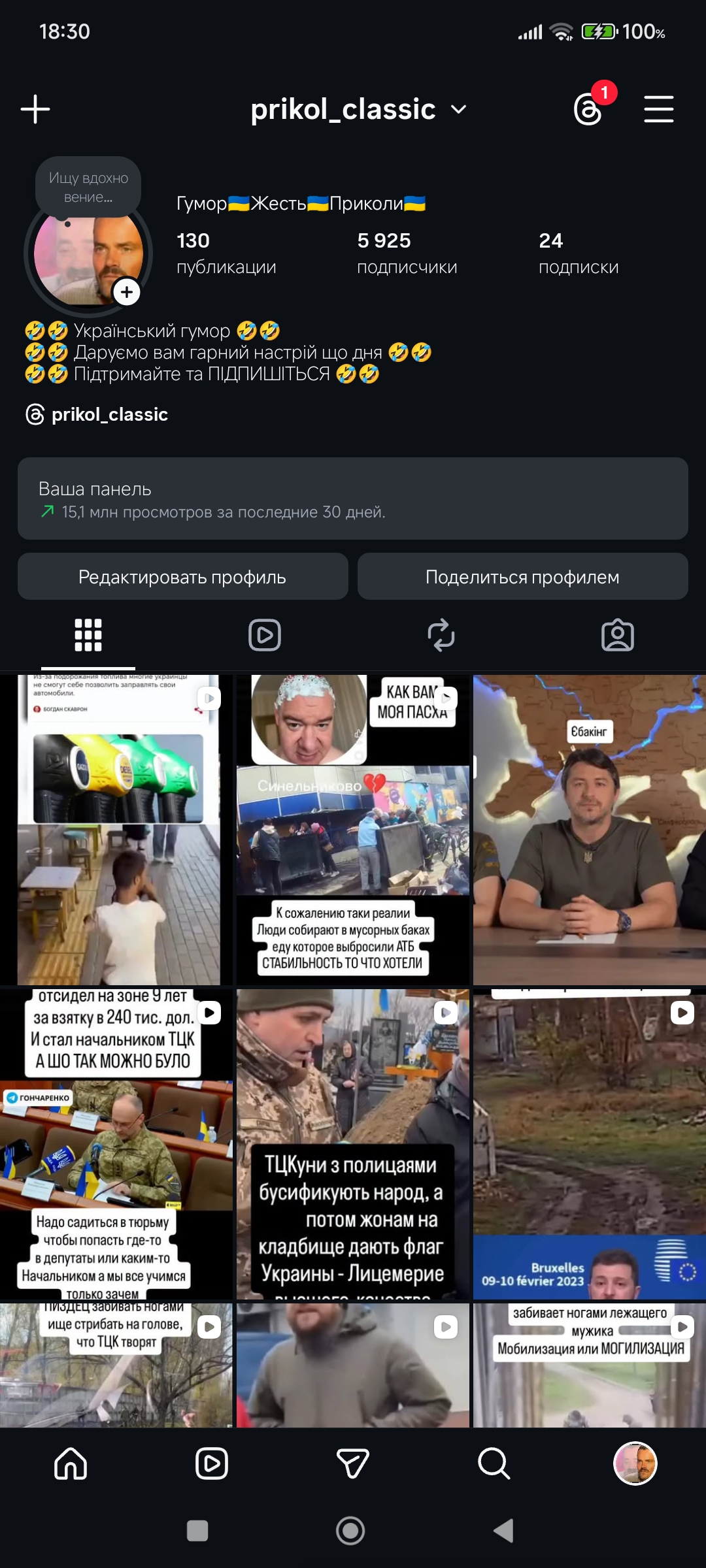
Task: Tap "Редактировать профиль" button
Action: pyautogui.click(x=182, y=577)
